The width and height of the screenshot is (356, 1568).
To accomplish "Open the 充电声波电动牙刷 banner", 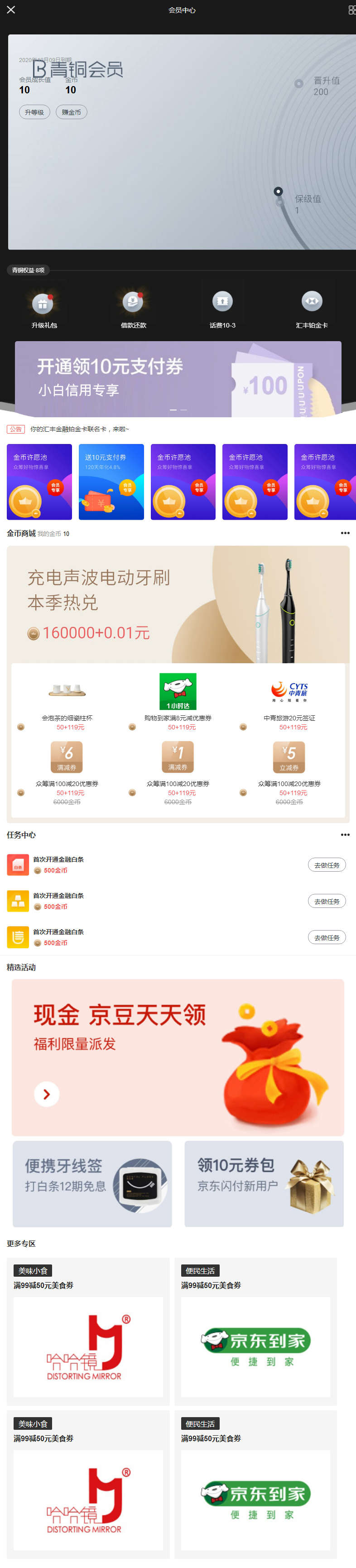I will (178, 604).
